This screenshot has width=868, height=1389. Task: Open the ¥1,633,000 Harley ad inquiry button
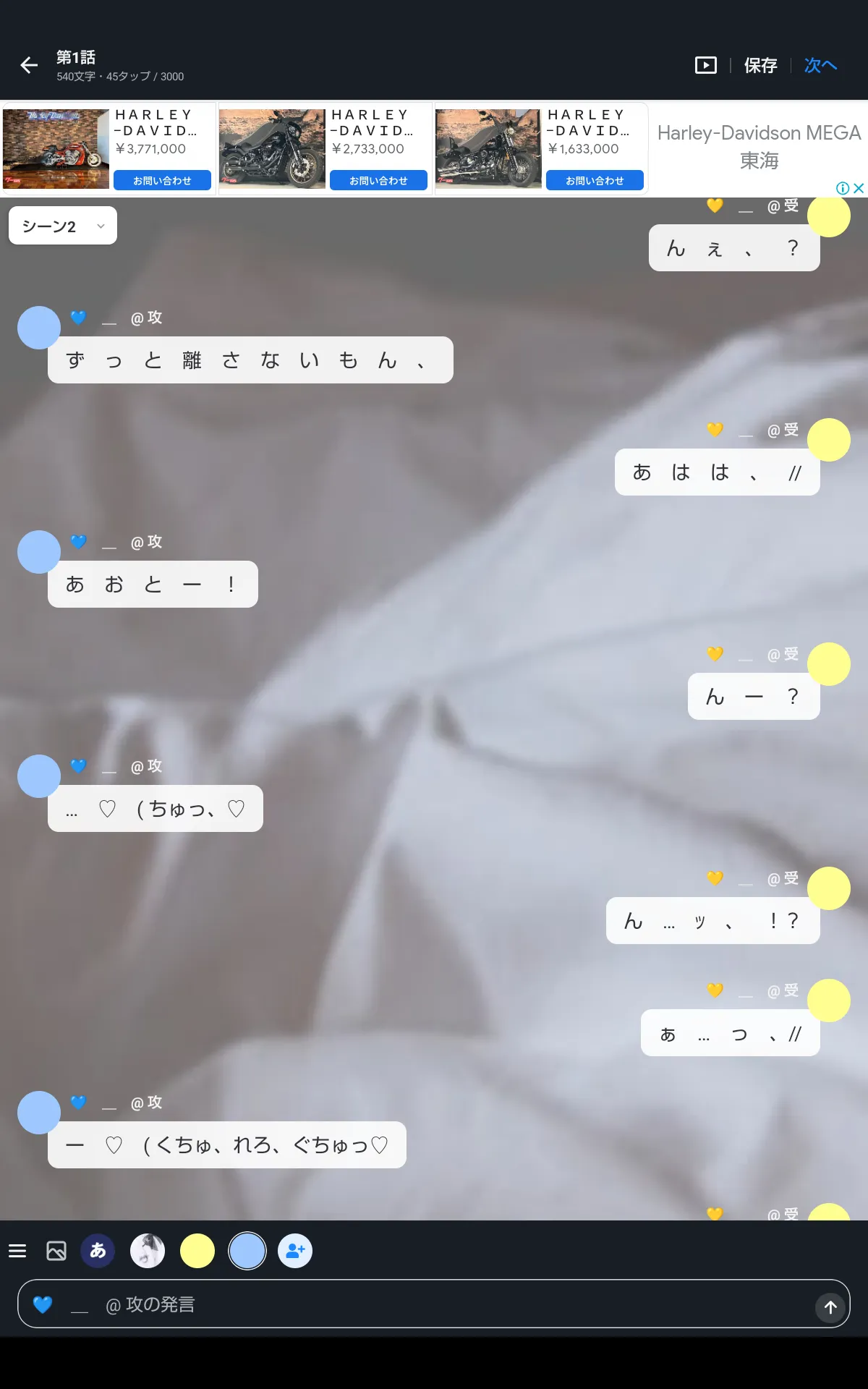(x=595, y=180)
